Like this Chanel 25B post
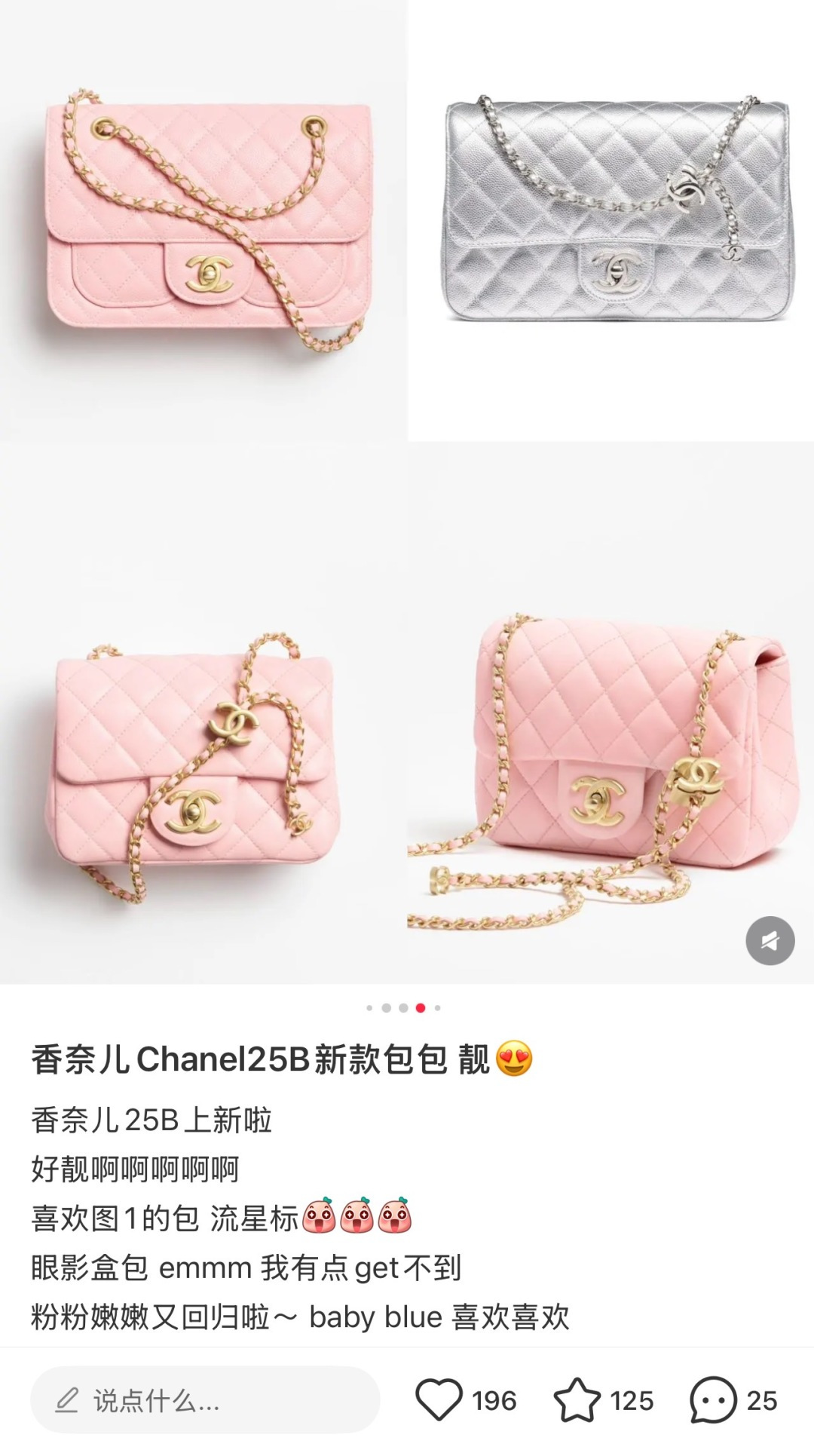Screen dimensions: 814x1456 (439, 1400)
